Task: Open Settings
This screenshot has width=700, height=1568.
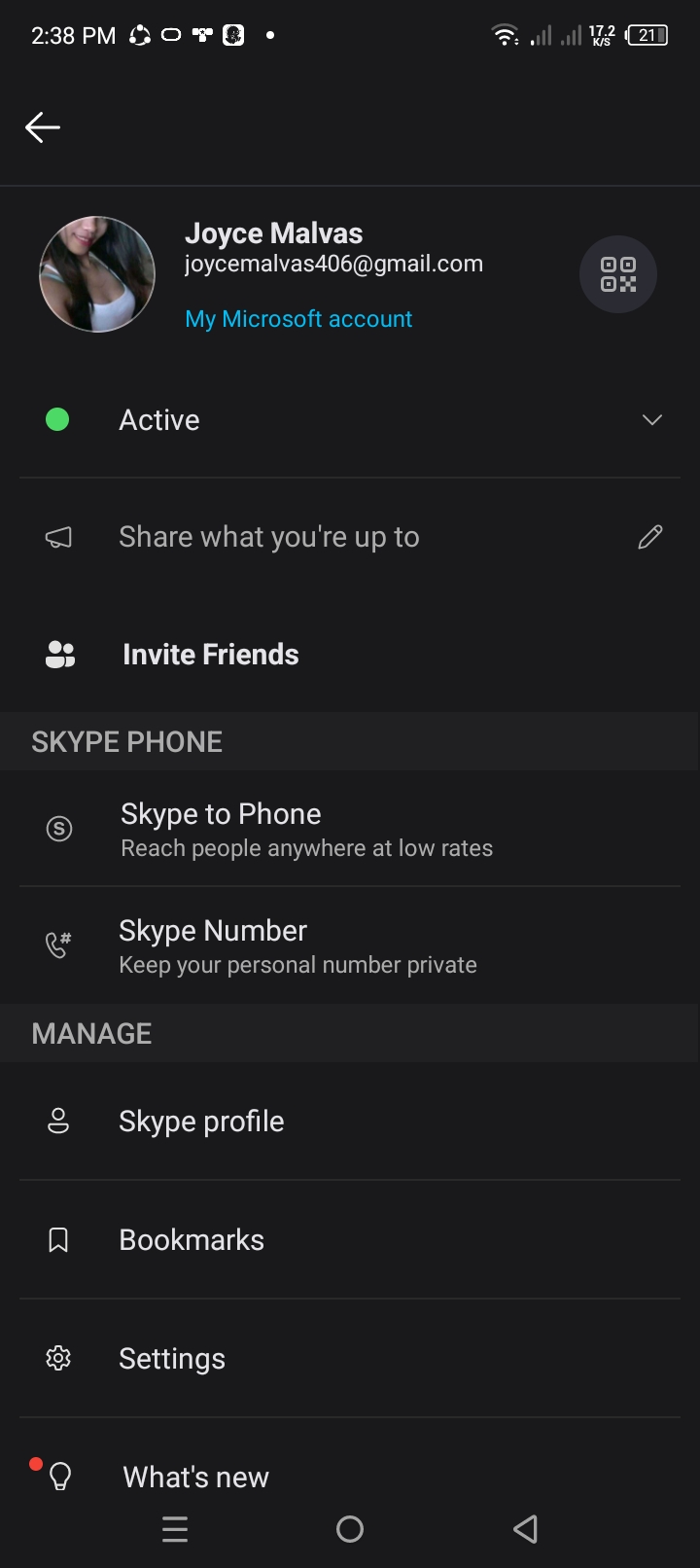Action: click(x=350, y=1359)
